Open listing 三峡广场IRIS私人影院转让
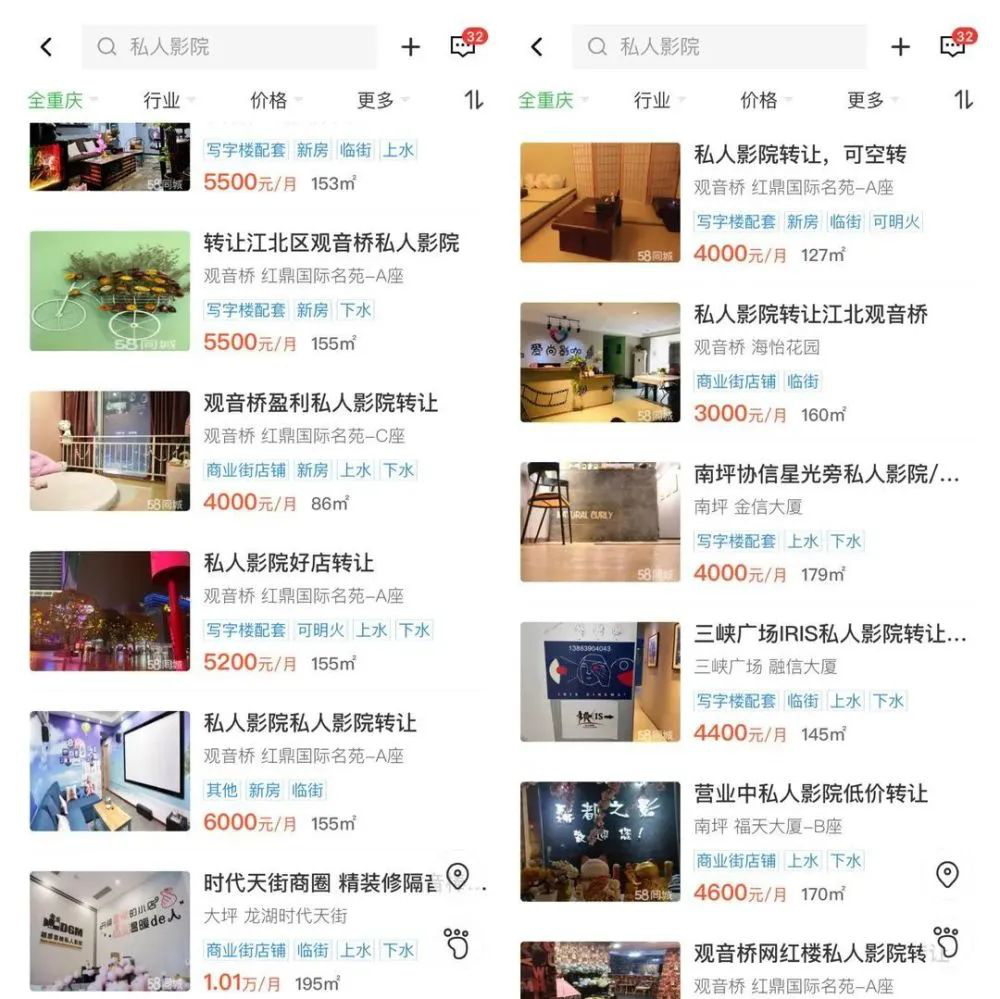 pos(830,634)
